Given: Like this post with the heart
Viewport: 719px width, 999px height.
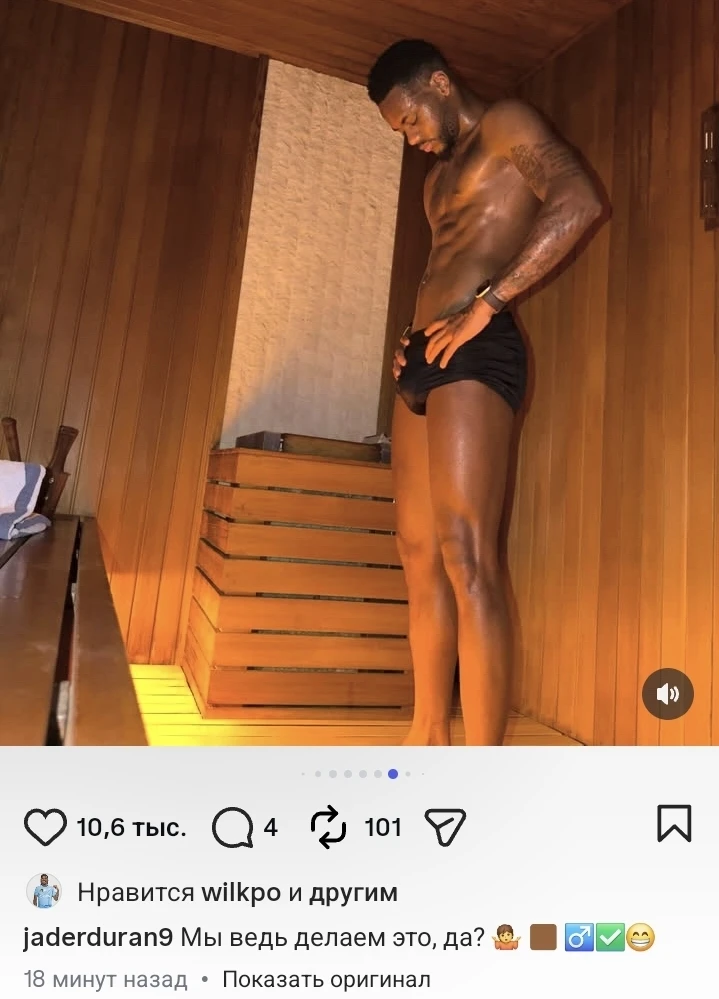Looking at the screenshot, I should click(44, 827).
